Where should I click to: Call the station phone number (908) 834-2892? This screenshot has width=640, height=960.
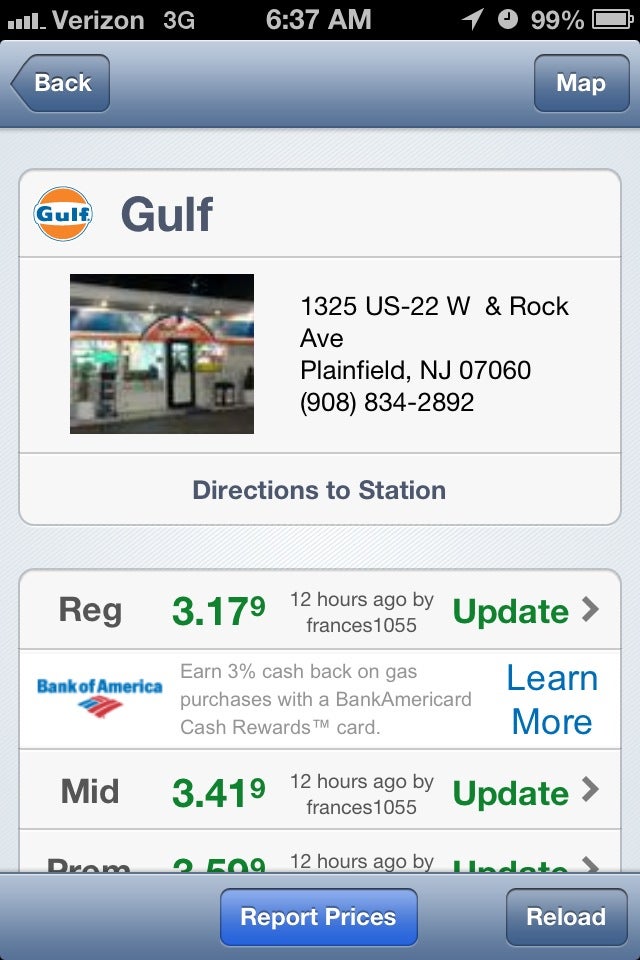387,402
